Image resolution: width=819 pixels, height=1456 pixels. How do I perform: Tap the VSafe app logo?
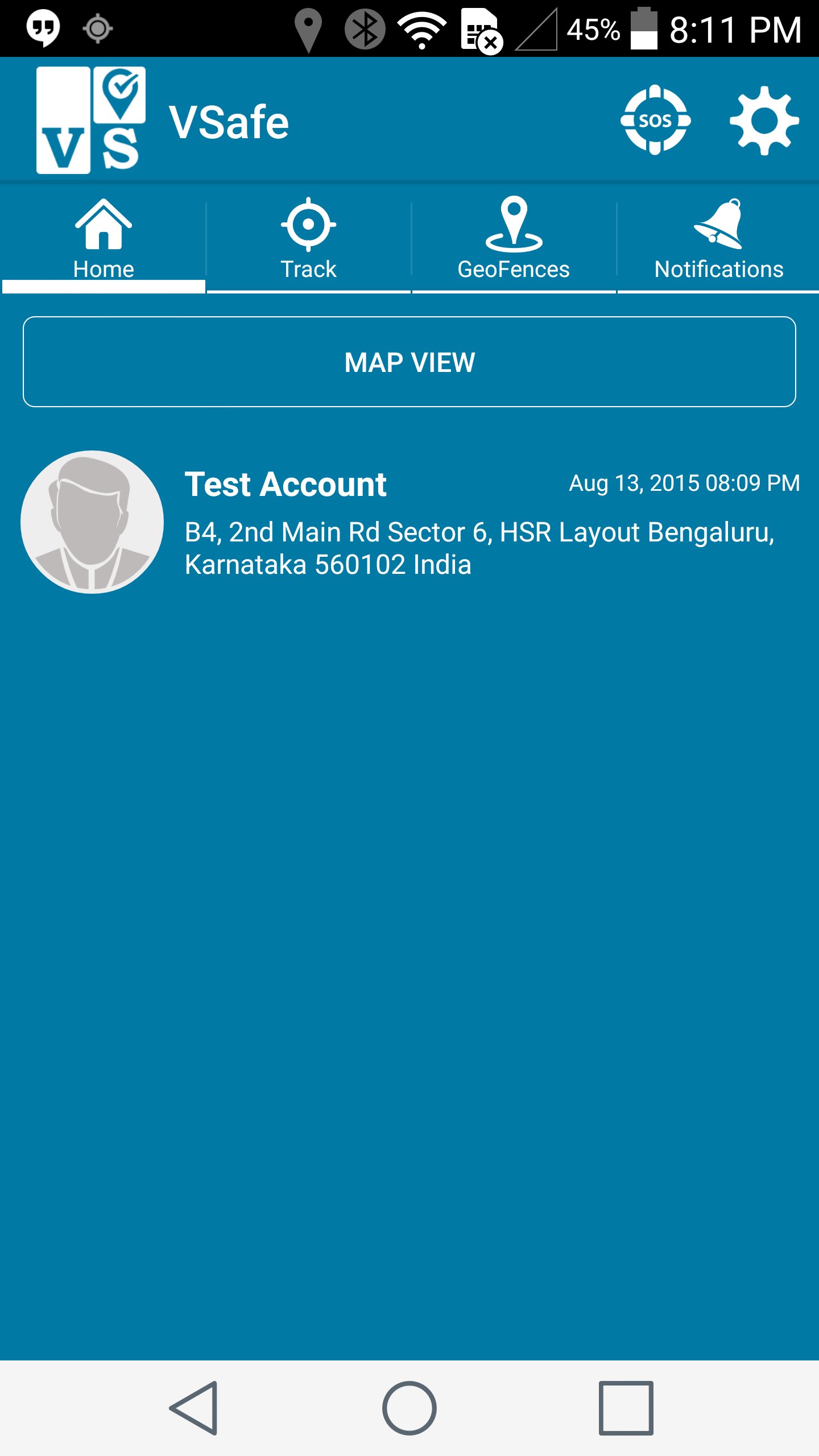coord(91,119)
